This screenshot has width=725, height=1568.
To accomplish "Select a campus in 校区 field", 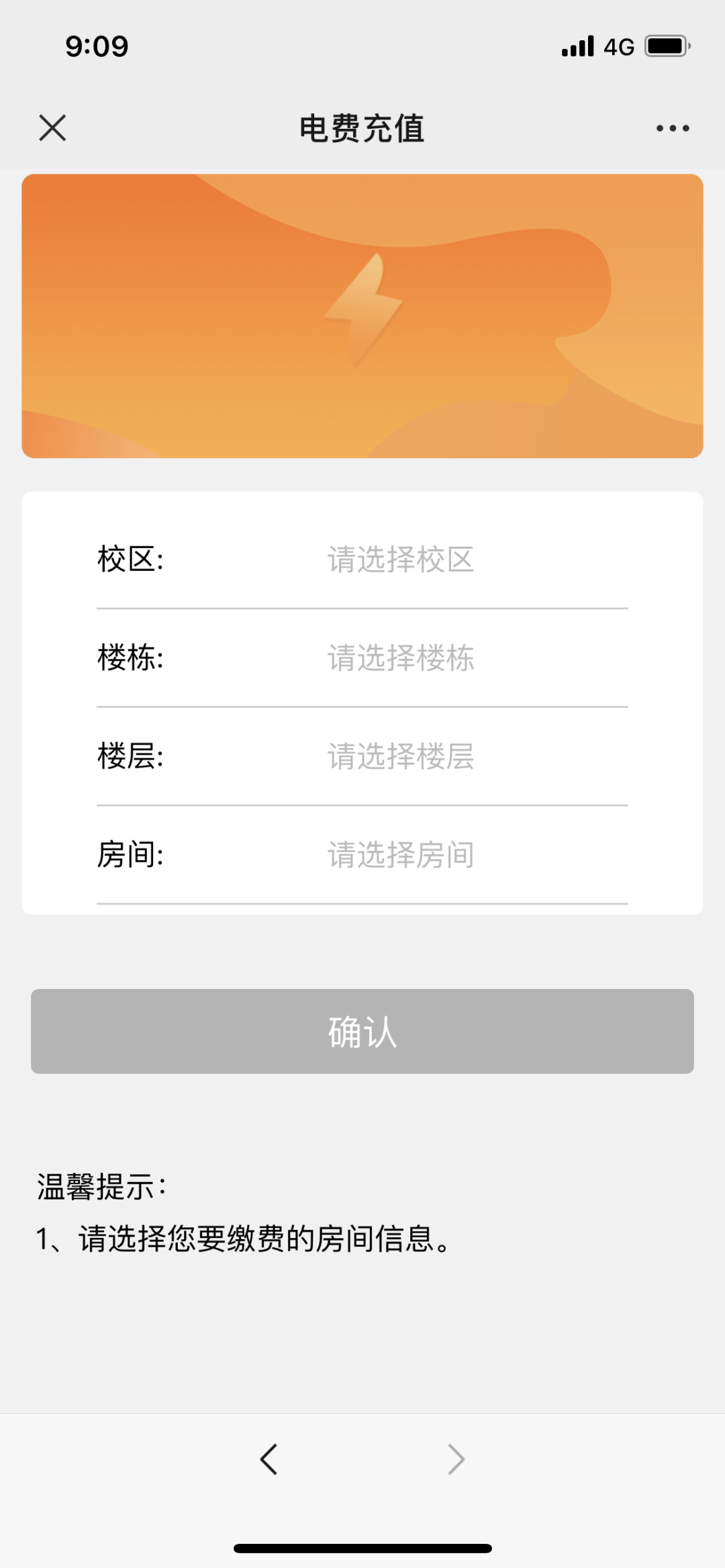I will [401, 560].
